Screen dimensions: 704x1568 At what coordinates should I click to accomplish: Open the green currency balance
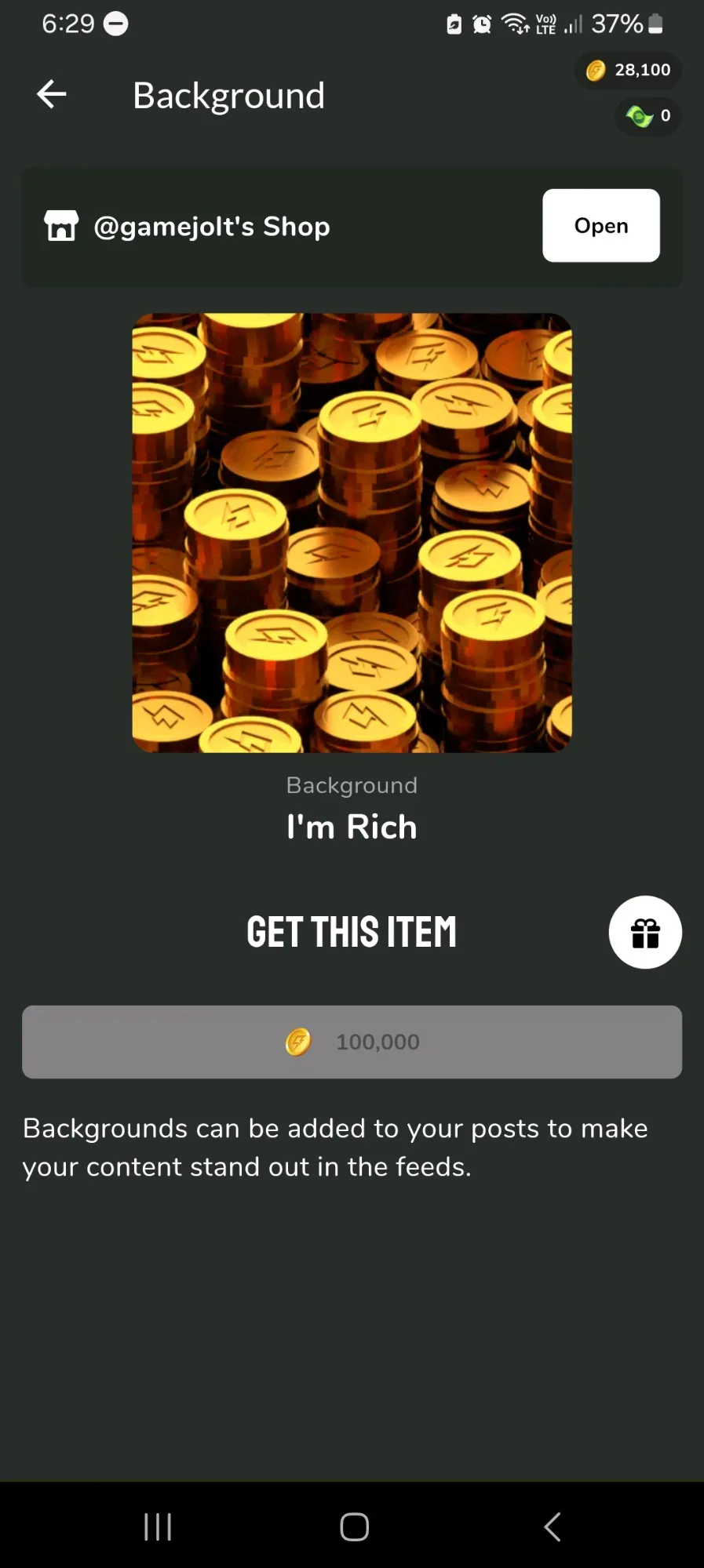(647, 117)
